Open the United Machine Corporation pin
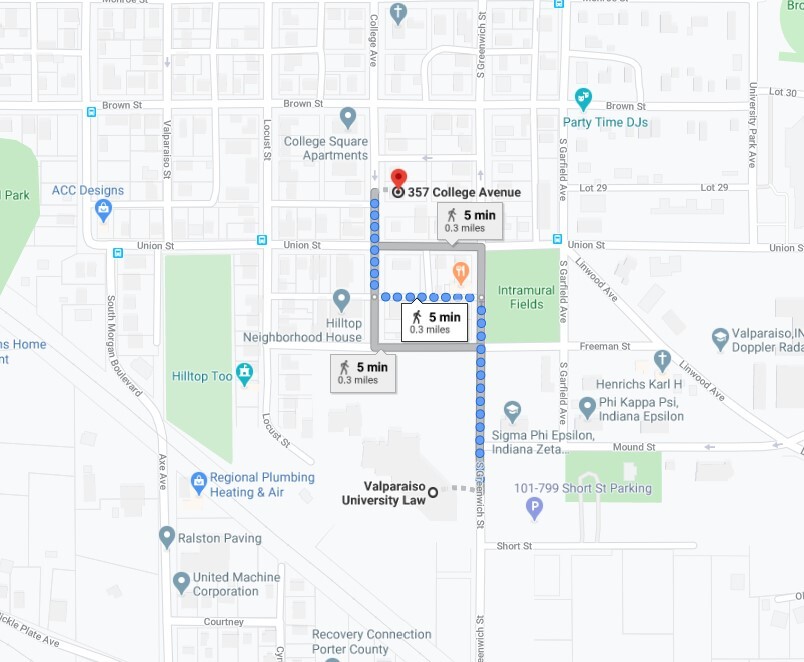Image resolution: width=804 pixels, height=662 pixels. tap(181, 582)
